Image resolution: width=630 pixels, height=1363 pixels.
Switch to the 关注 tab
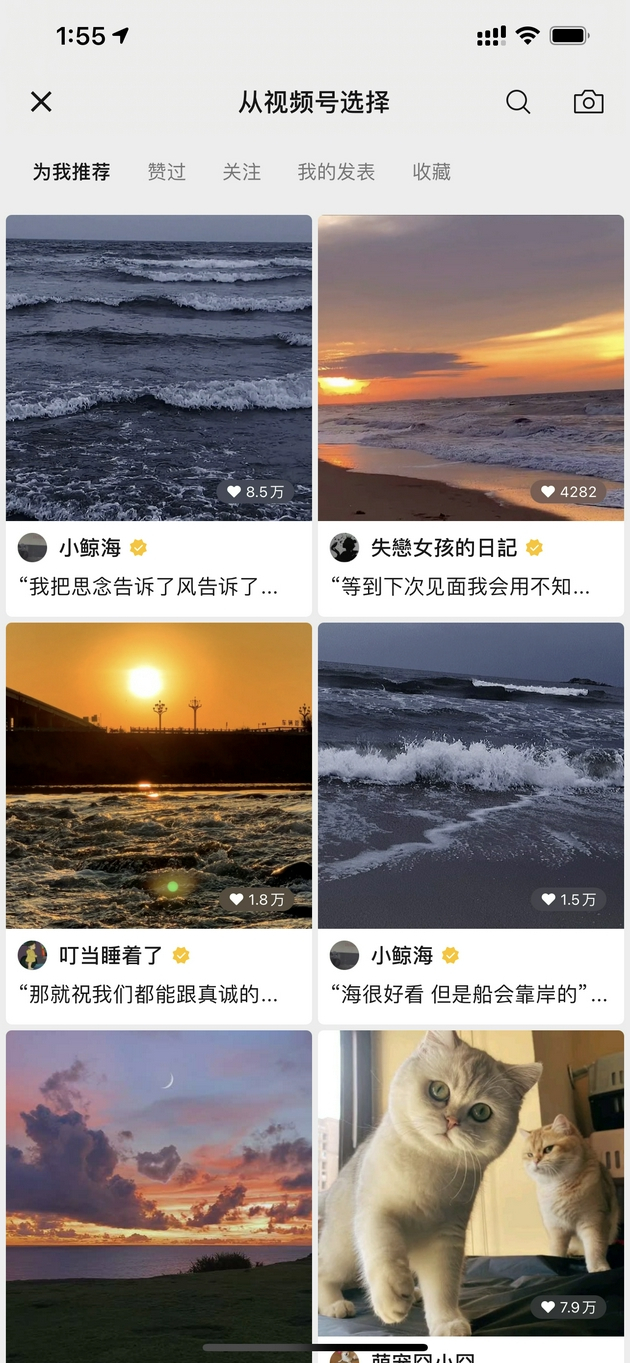click(x=241, y=172)
